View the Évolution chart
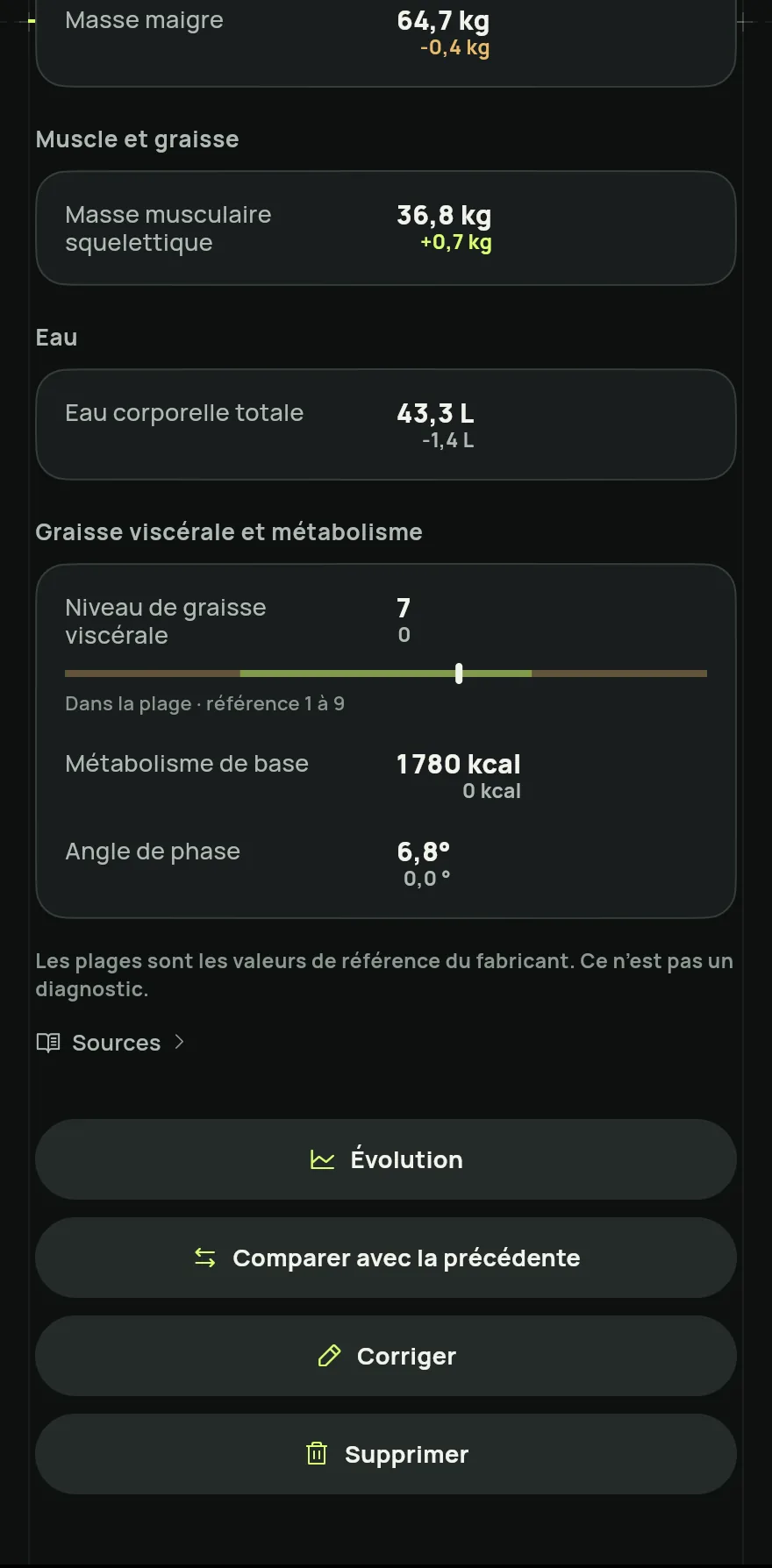 [x=386, y=1159]
